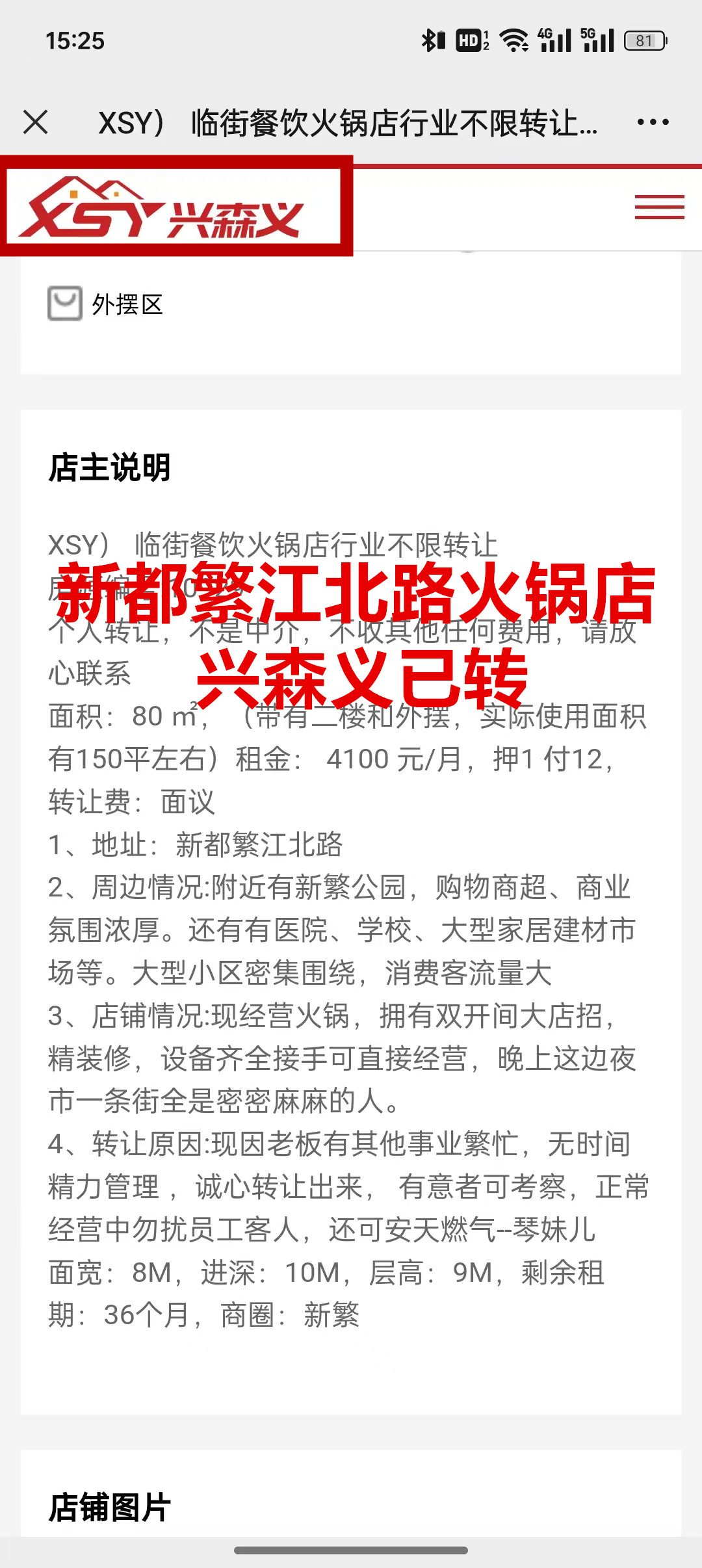This screenshot has height=1568, width=702.
Task: Close the in-app browser page
Action: (35, 122)
